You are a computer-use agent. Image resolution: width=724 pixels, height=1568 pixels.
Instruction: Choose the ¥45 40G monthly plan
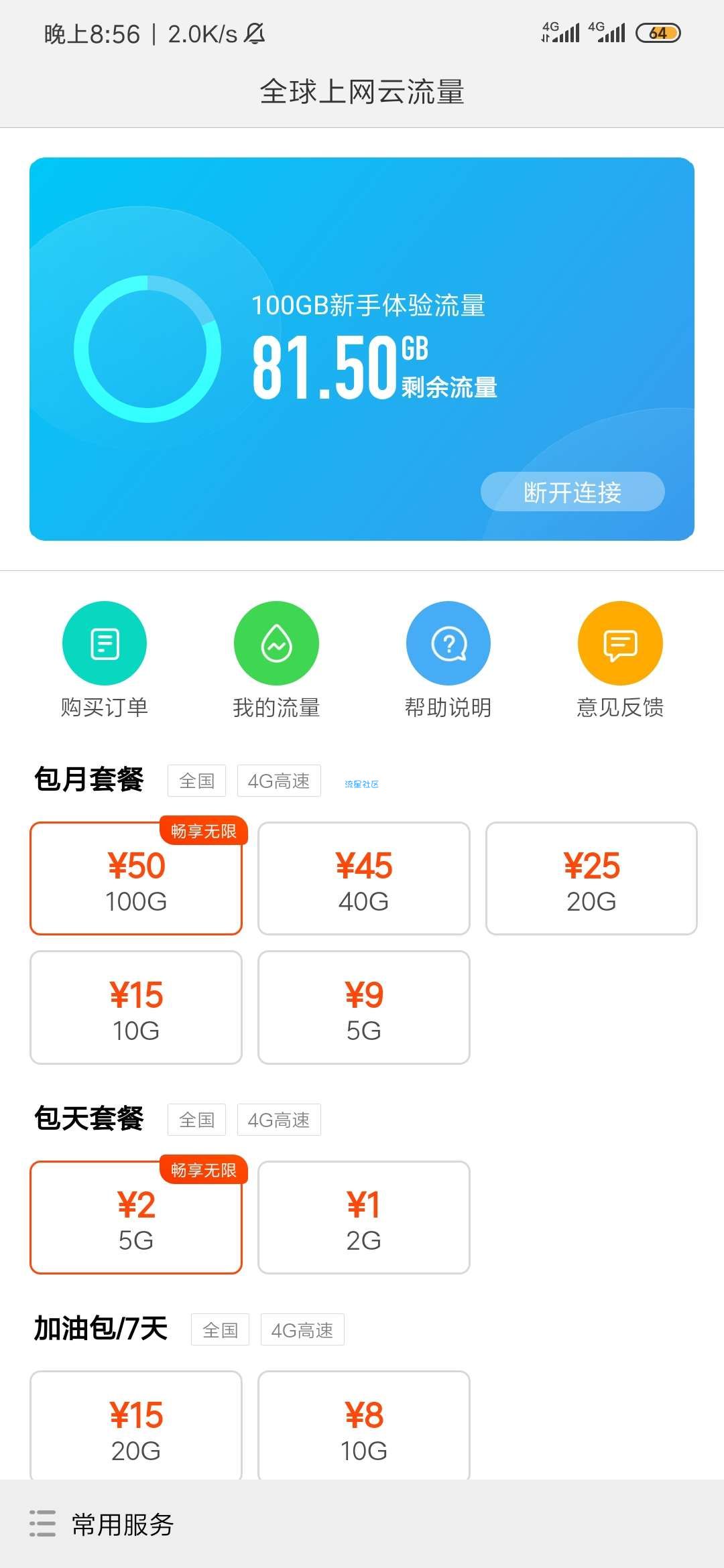[x=364, y=878]
